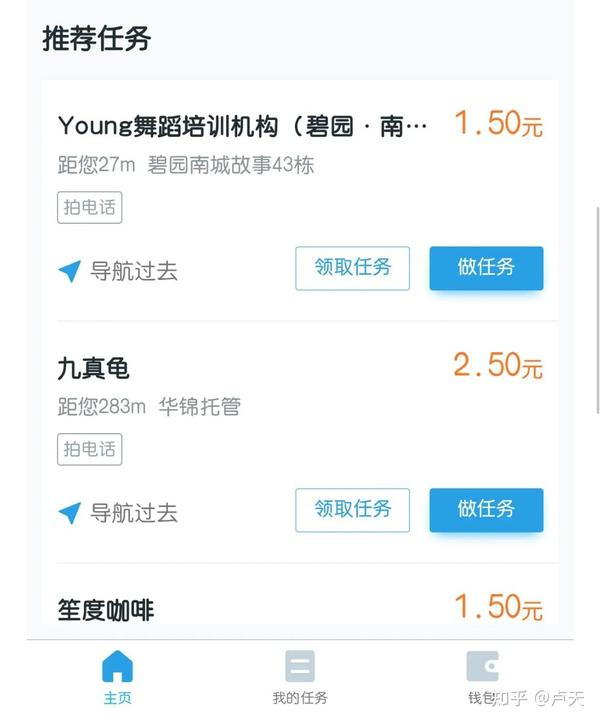Start 做任务 for 九真龟
This screenshot has height=723, width=600.
[x=486, y=510]
